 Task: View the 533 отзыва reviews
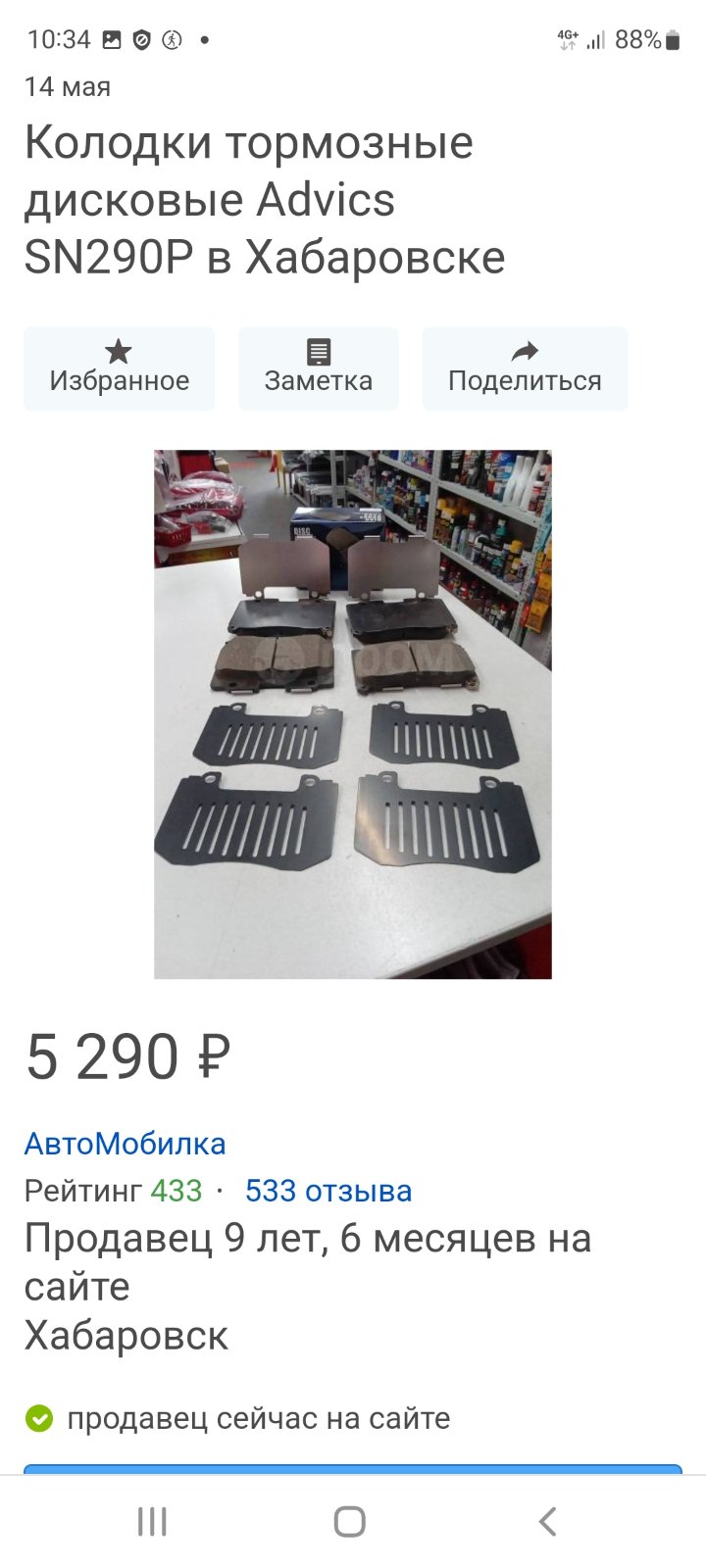pos(328,1191)
